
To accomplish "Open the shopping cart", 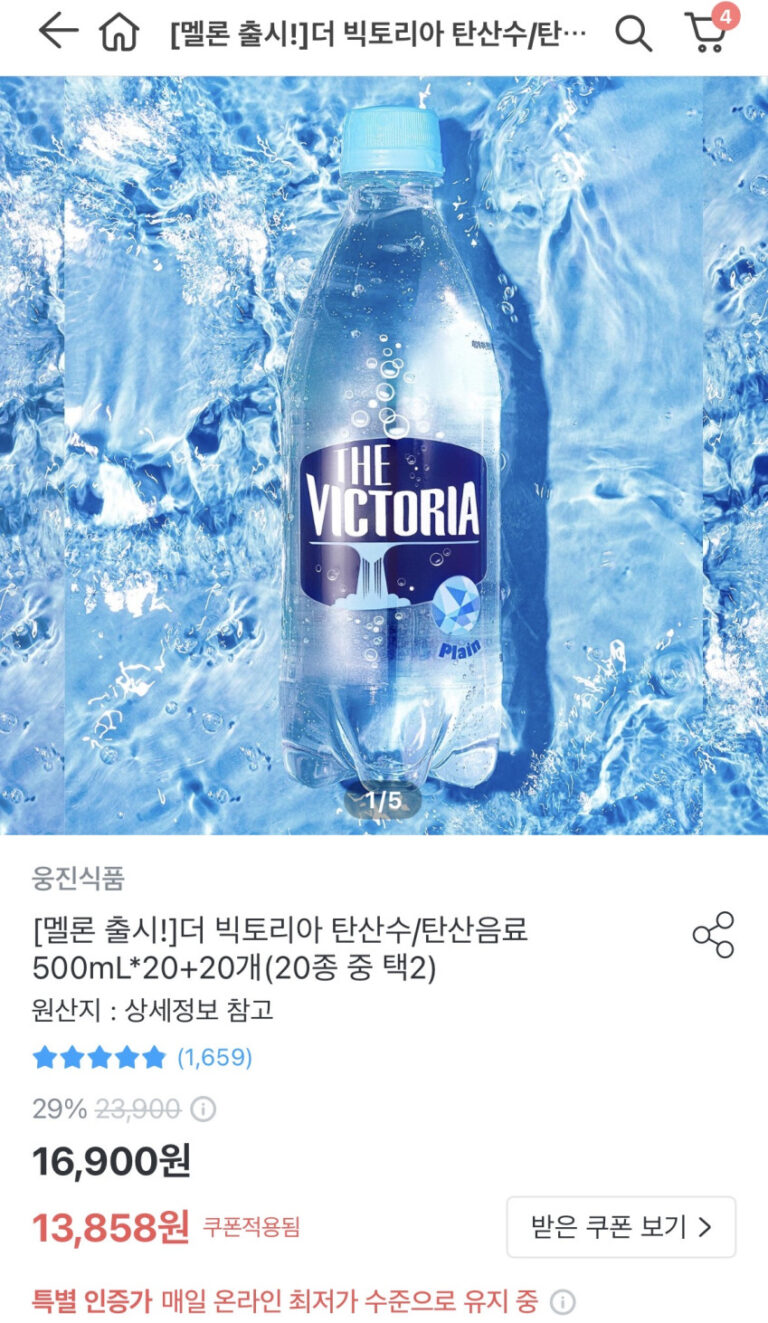I will [x=708, y=33].
